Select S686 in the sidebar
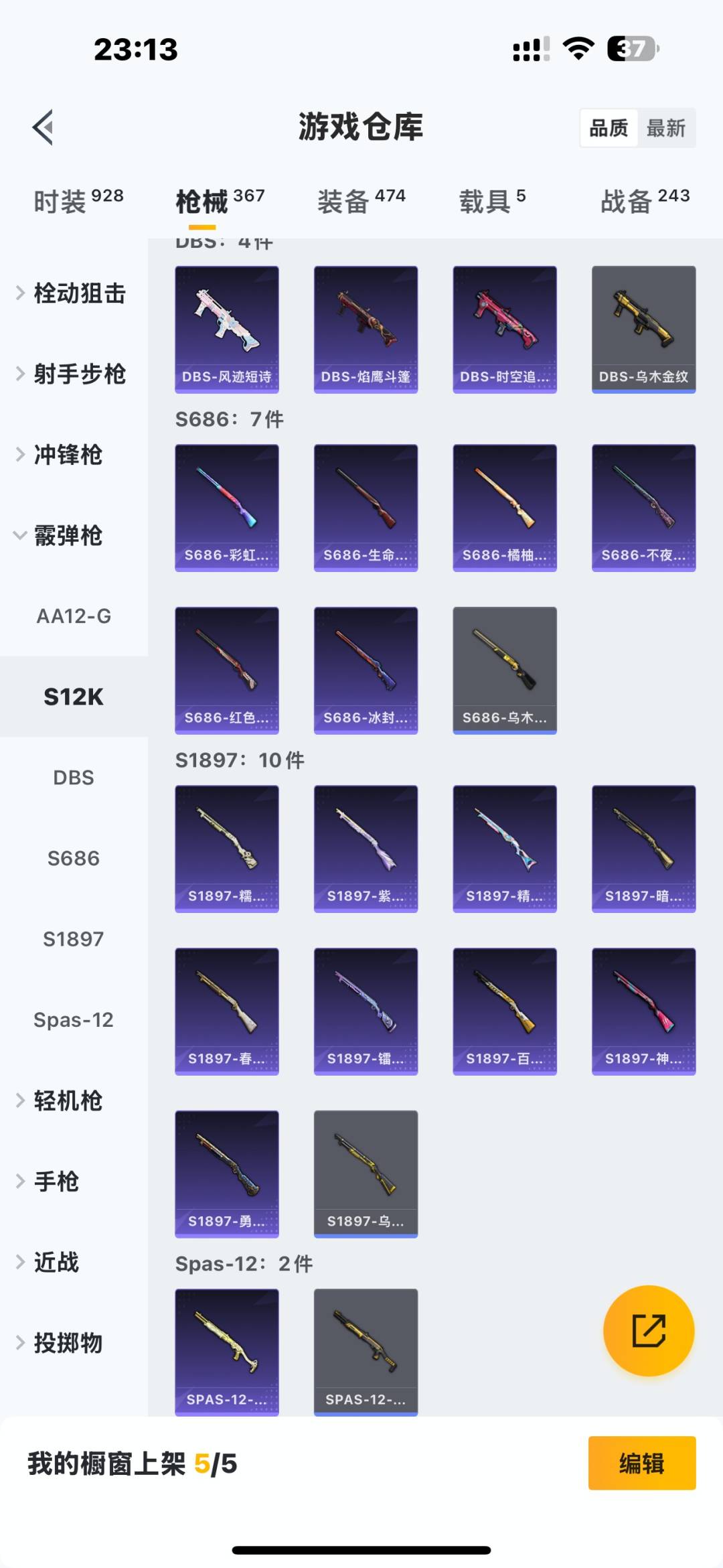The height and width of the screenshot is (1568, 723). (x=74, y=858)
